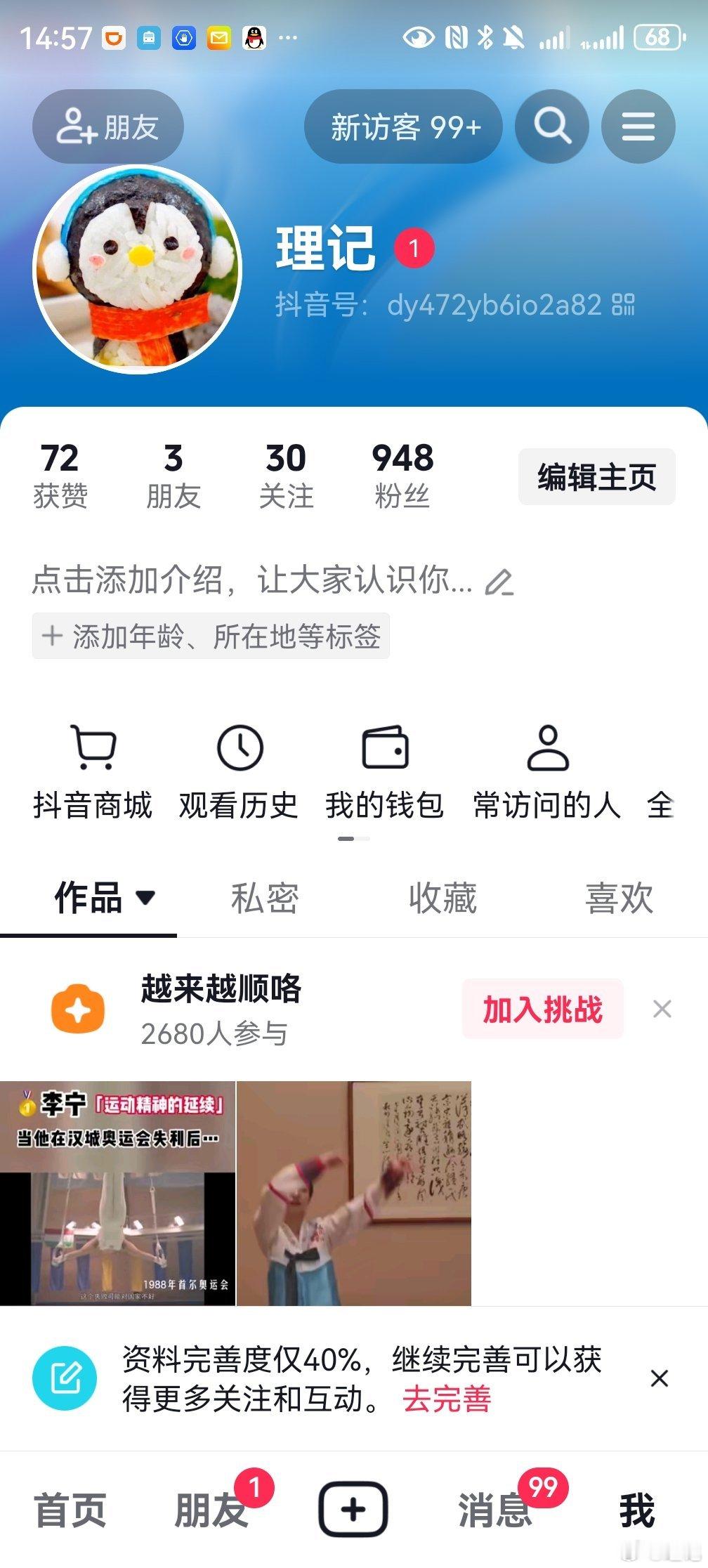The width and height of the screenshot is (708, 1568).
Task: Open the hamburger menu at top right
Action: [638, 127]
